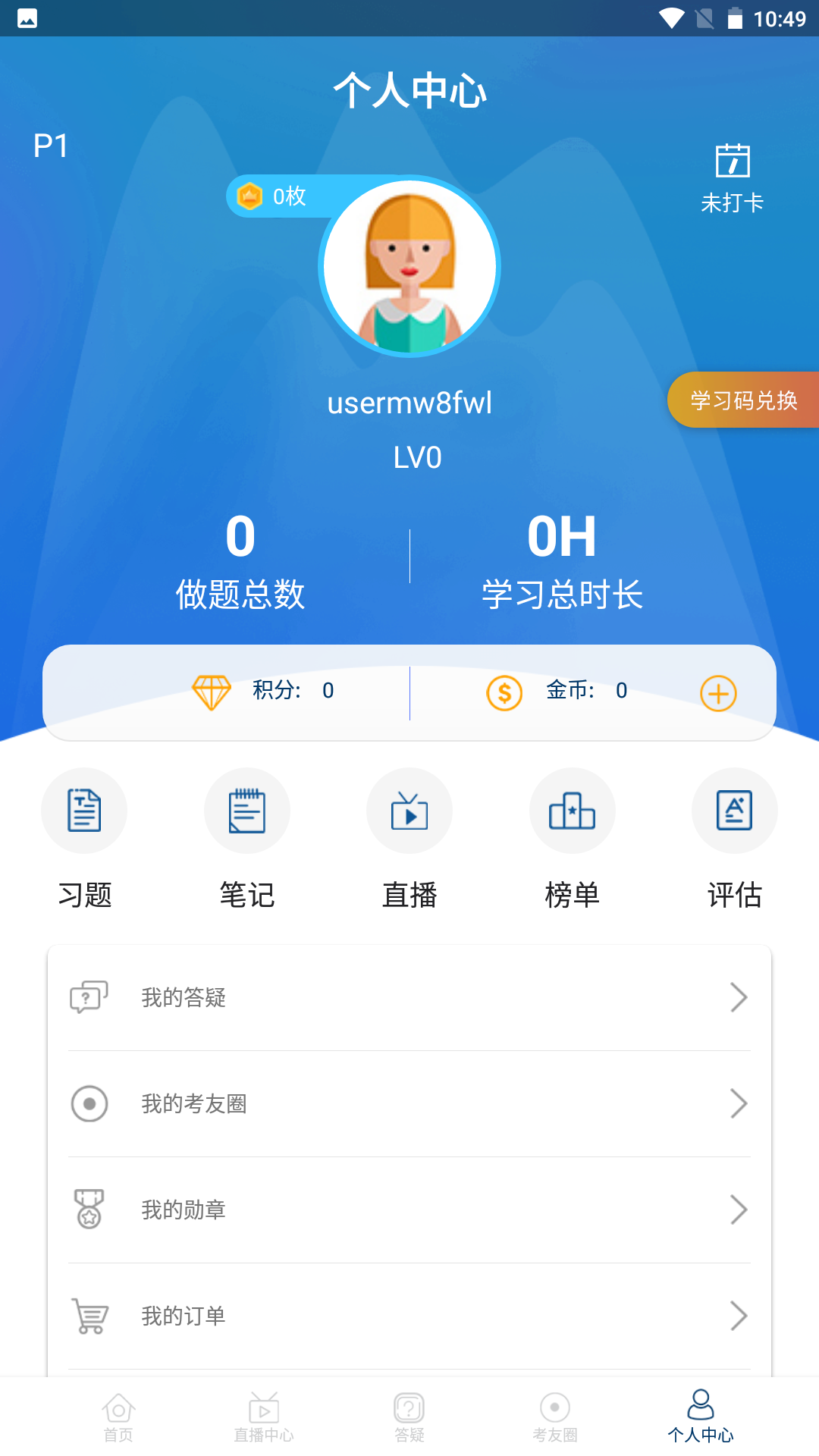Open the 习题 exercises shortcut
The width and height of the screenshot is (819, 1456).
point(84,811)
